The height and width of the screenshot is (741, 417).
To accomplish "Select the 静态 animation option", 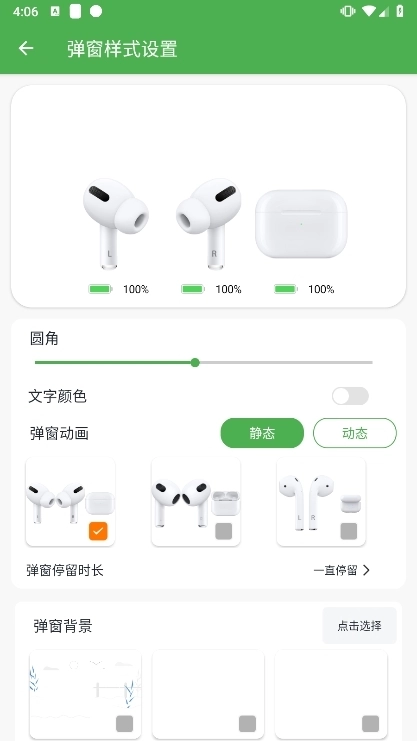I will tap(262, 433).
